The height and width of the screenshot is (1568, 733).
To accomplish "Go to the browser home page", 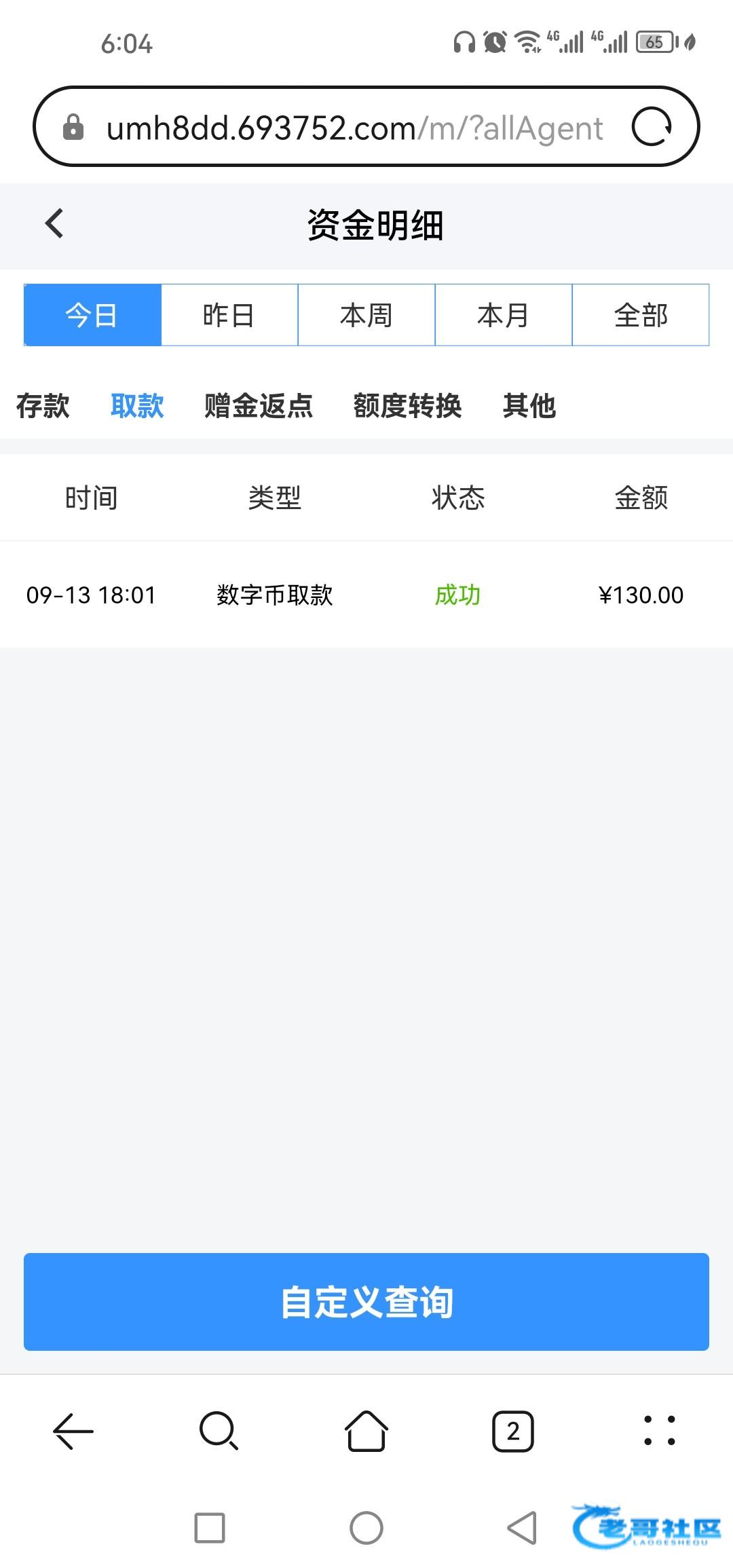I will pyautogui.click(x=366, y=1431).
